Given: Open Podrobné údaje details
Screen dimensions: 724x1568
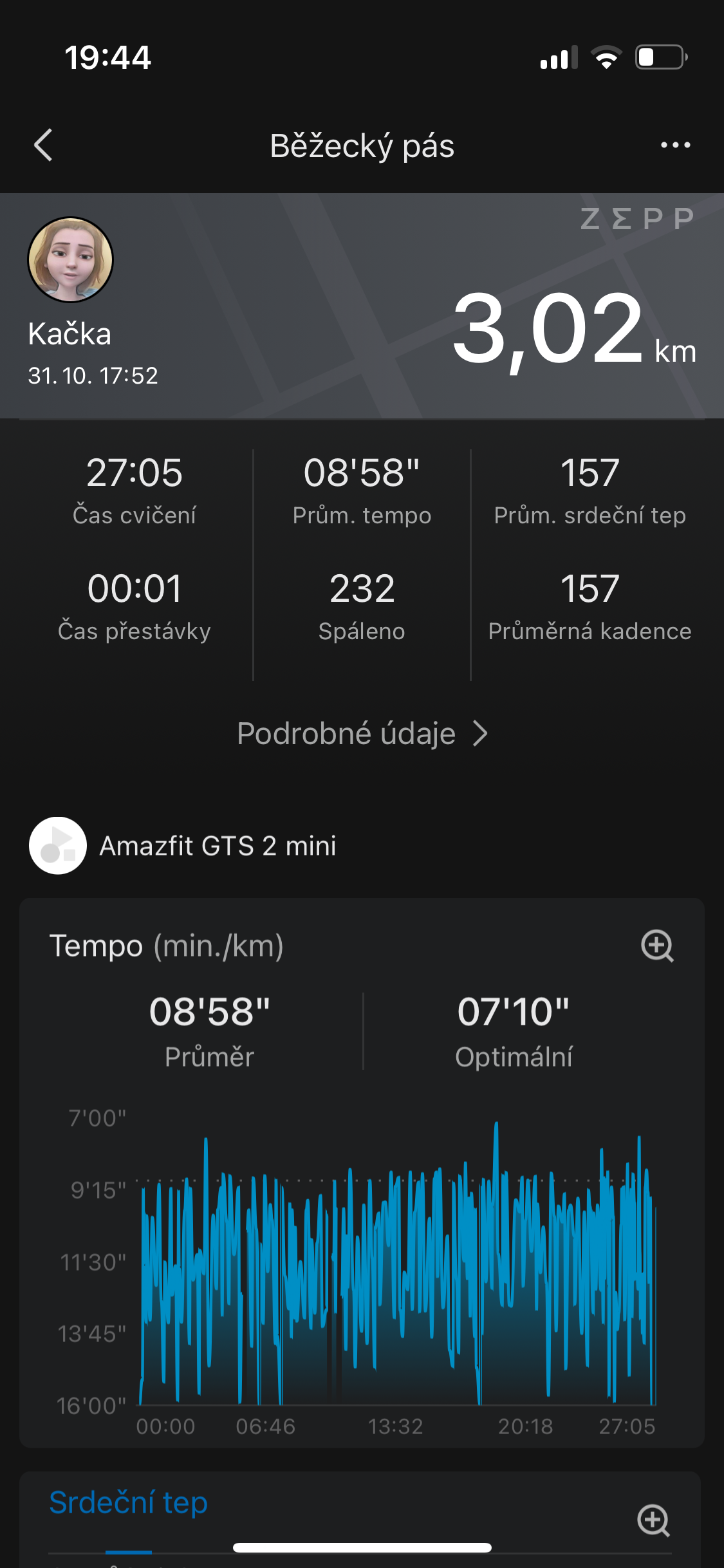Looking at the screenshot, I should pyautogui.click(x=362, y=734).
